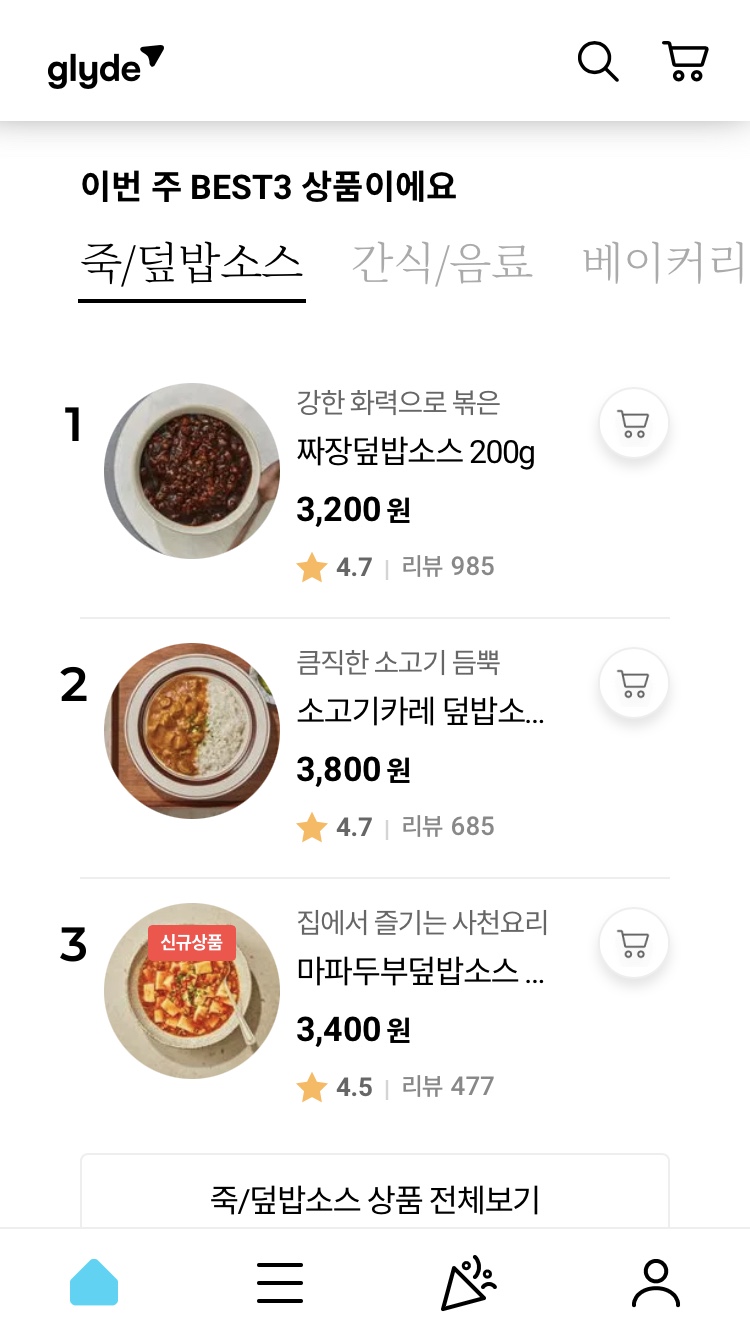Open the search icon in the header

[598, 62]
